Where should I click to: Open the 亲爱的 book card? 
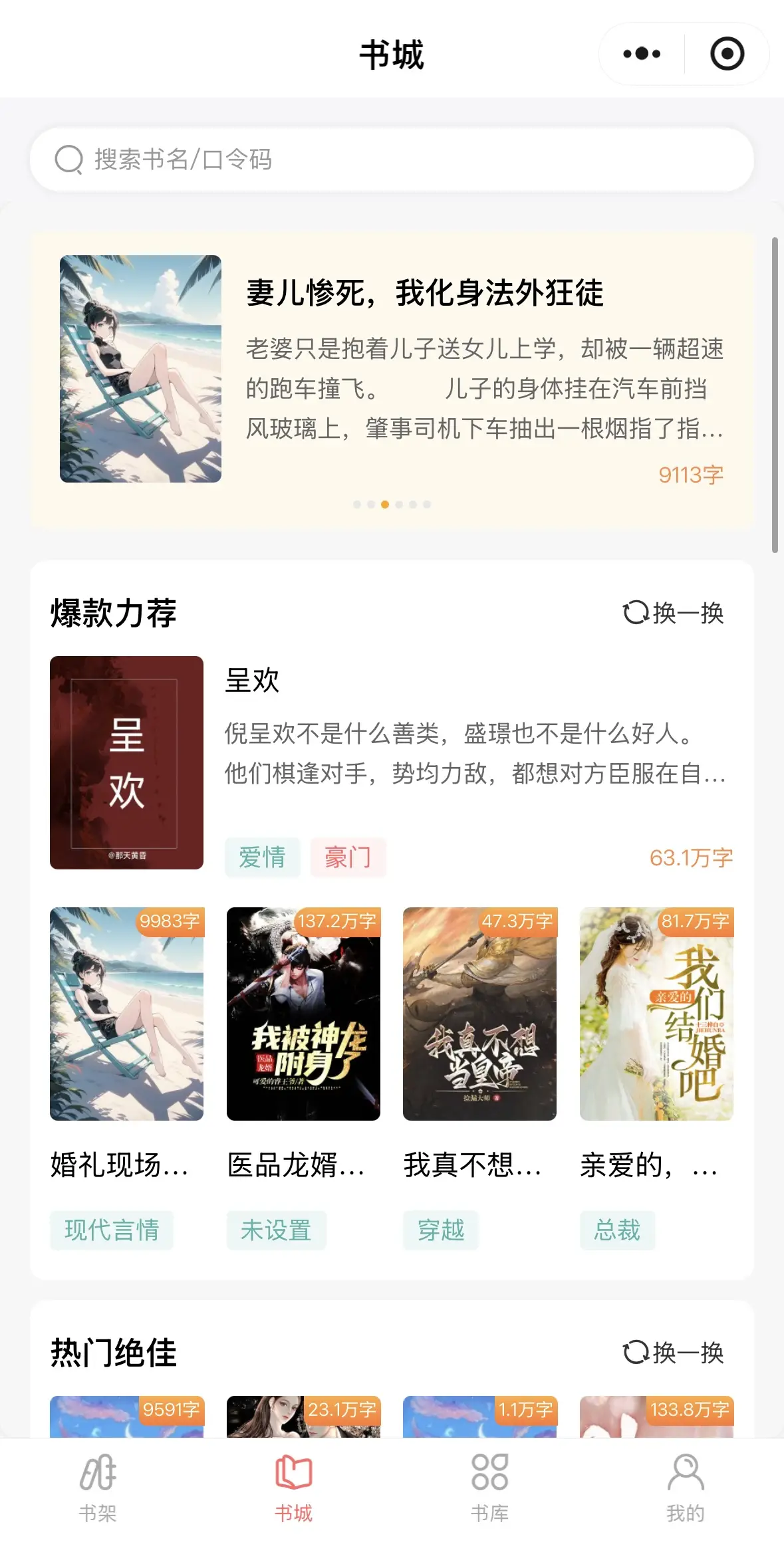(656, 1014)
